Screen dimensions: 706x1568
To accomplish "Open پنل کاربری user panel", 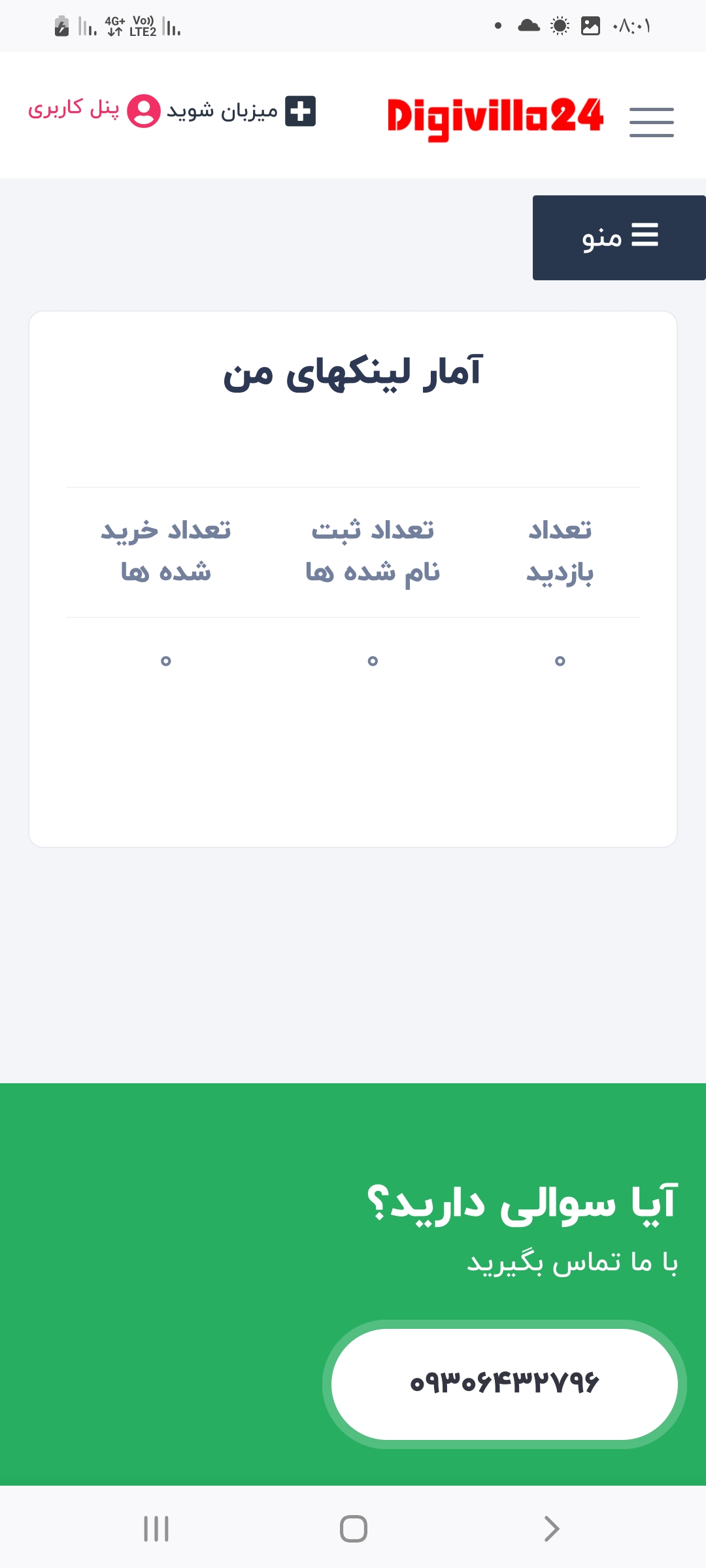I will tap(94, 110).
